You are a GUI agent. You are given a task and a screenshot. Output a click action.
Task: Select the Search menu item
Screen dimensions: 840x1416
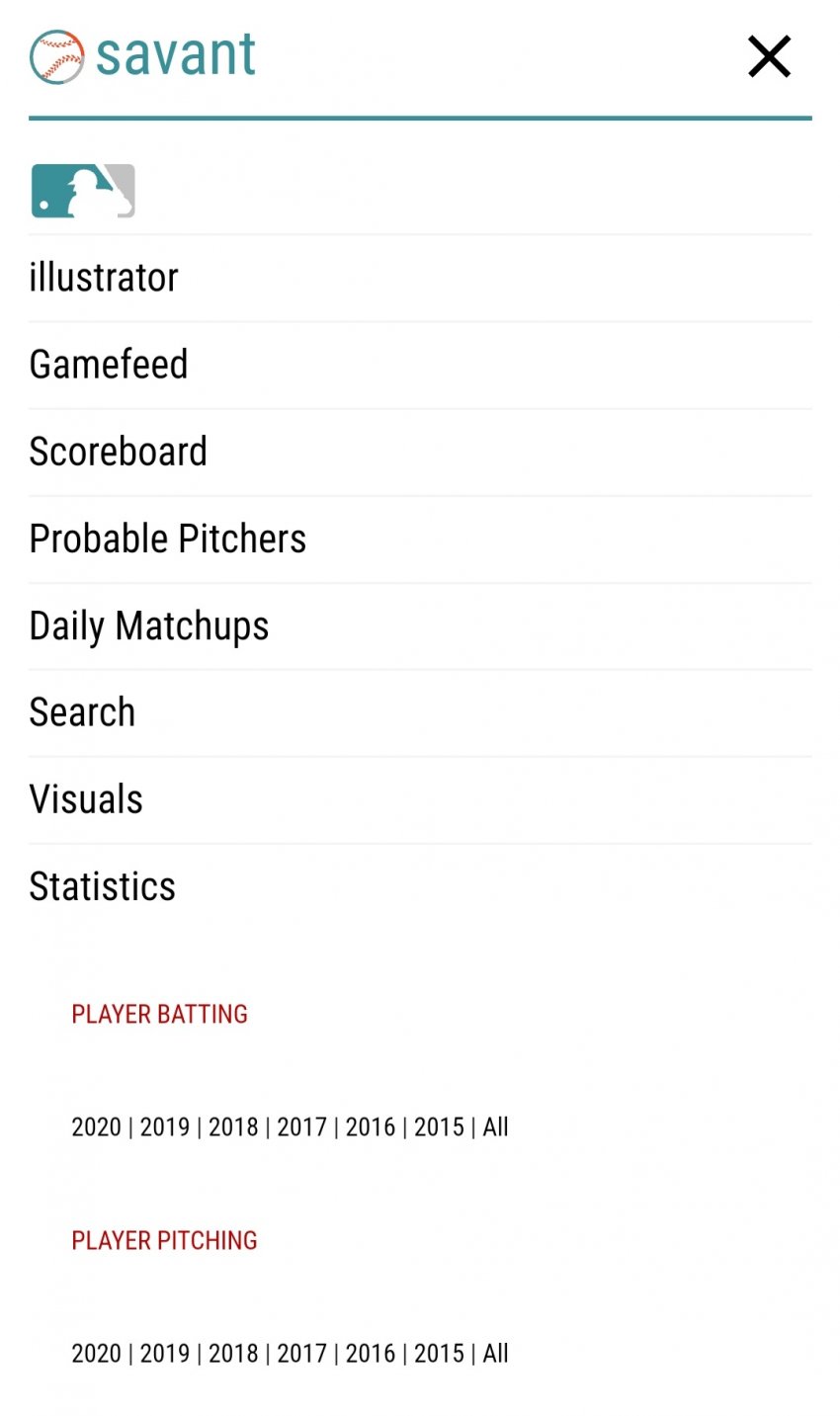click(82, 712)
